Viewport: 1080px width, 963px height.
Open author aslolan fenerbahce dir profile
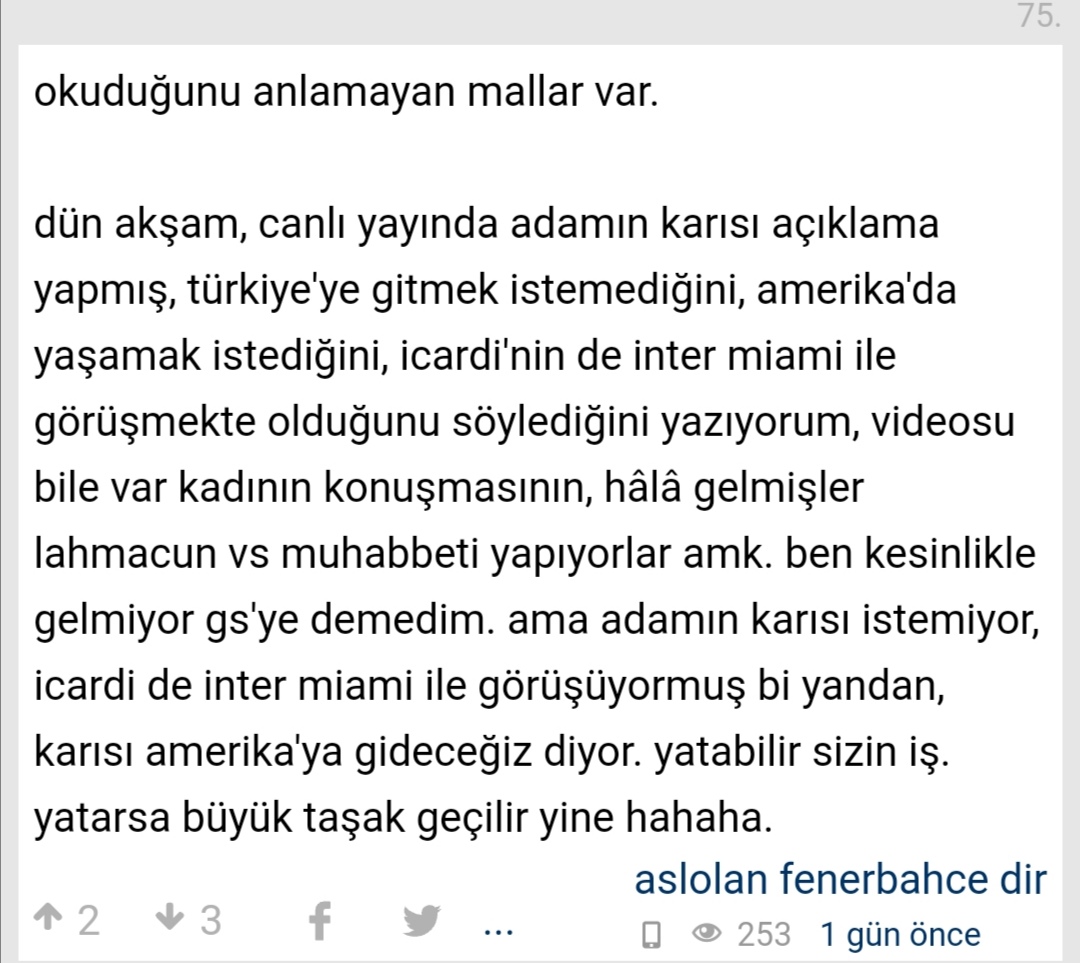(840, 880)
